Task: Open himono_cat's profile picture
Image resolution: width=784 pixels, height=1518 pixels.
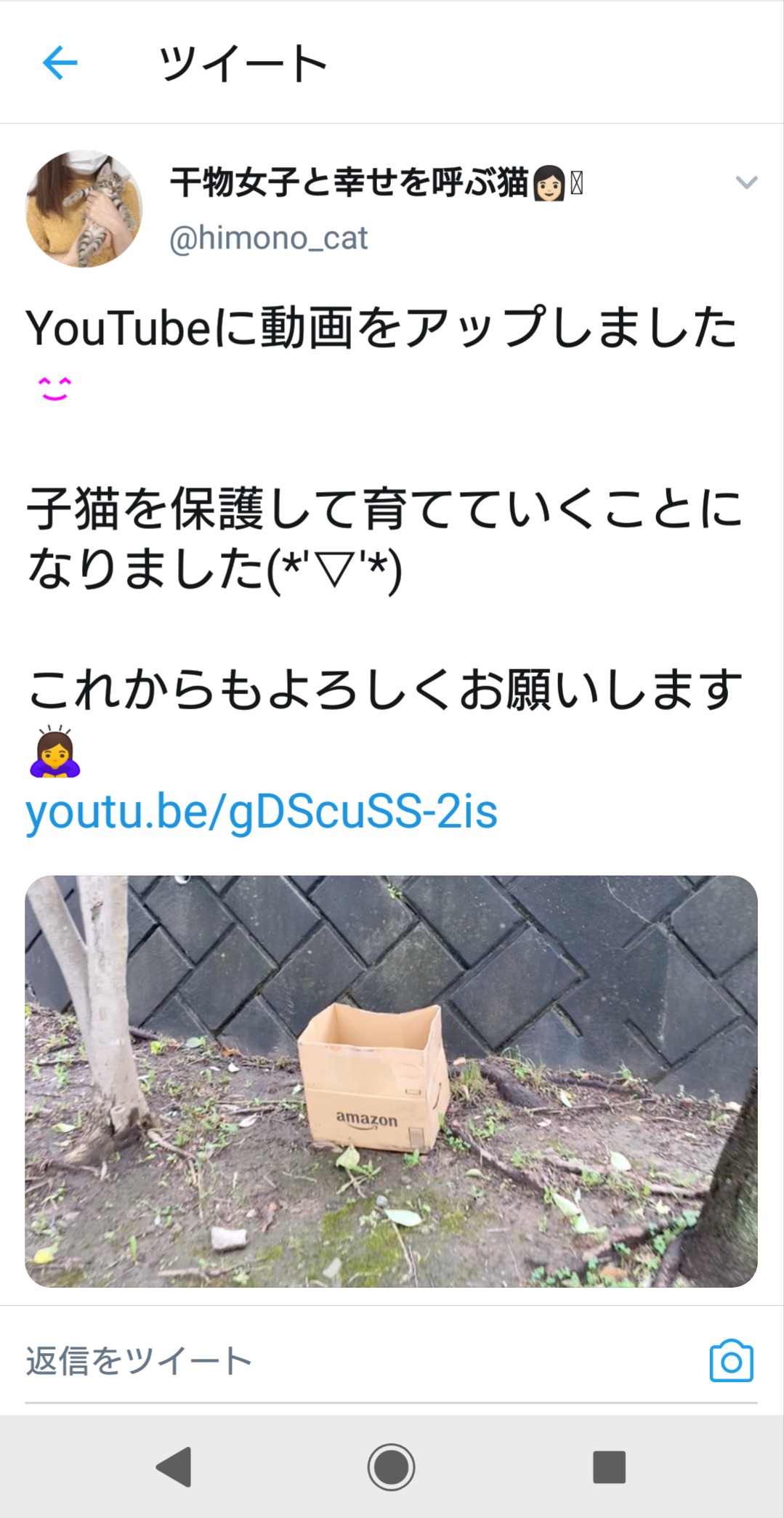Action: point(84,209)
